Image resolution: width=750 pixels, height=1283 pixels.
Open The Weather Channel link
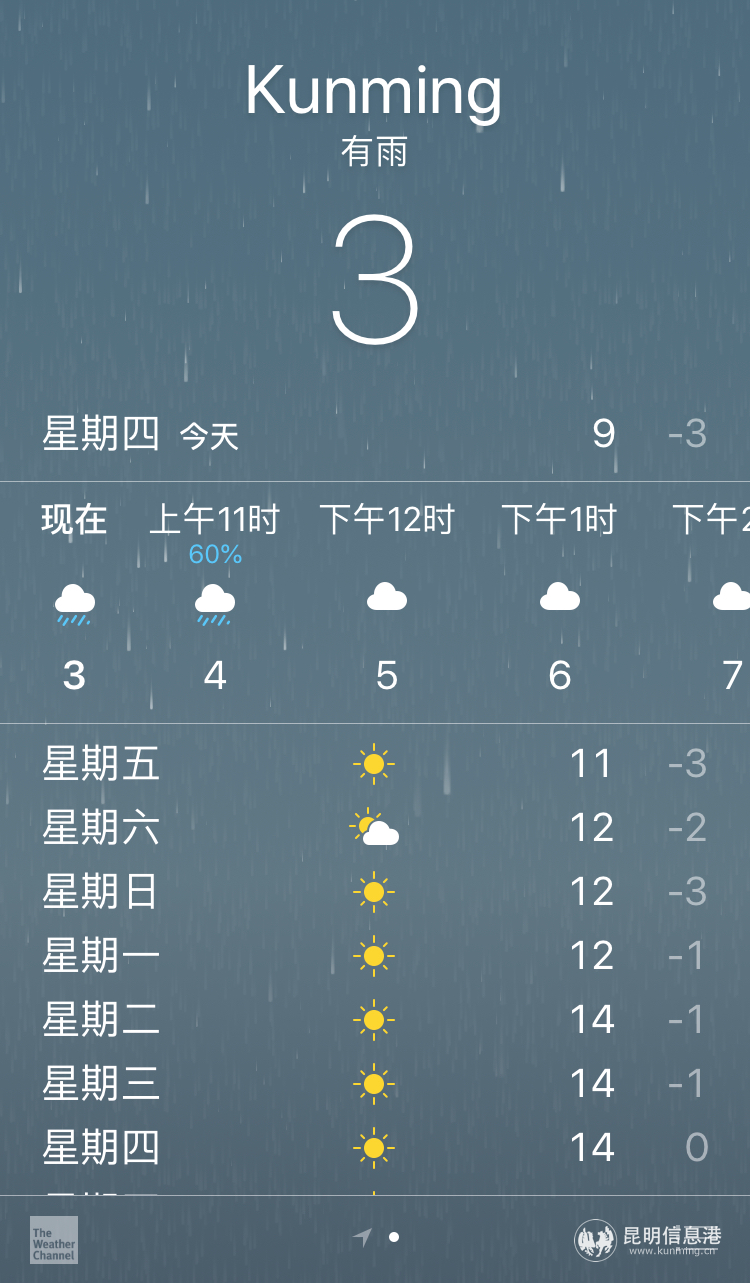[x=53, y=1240]
